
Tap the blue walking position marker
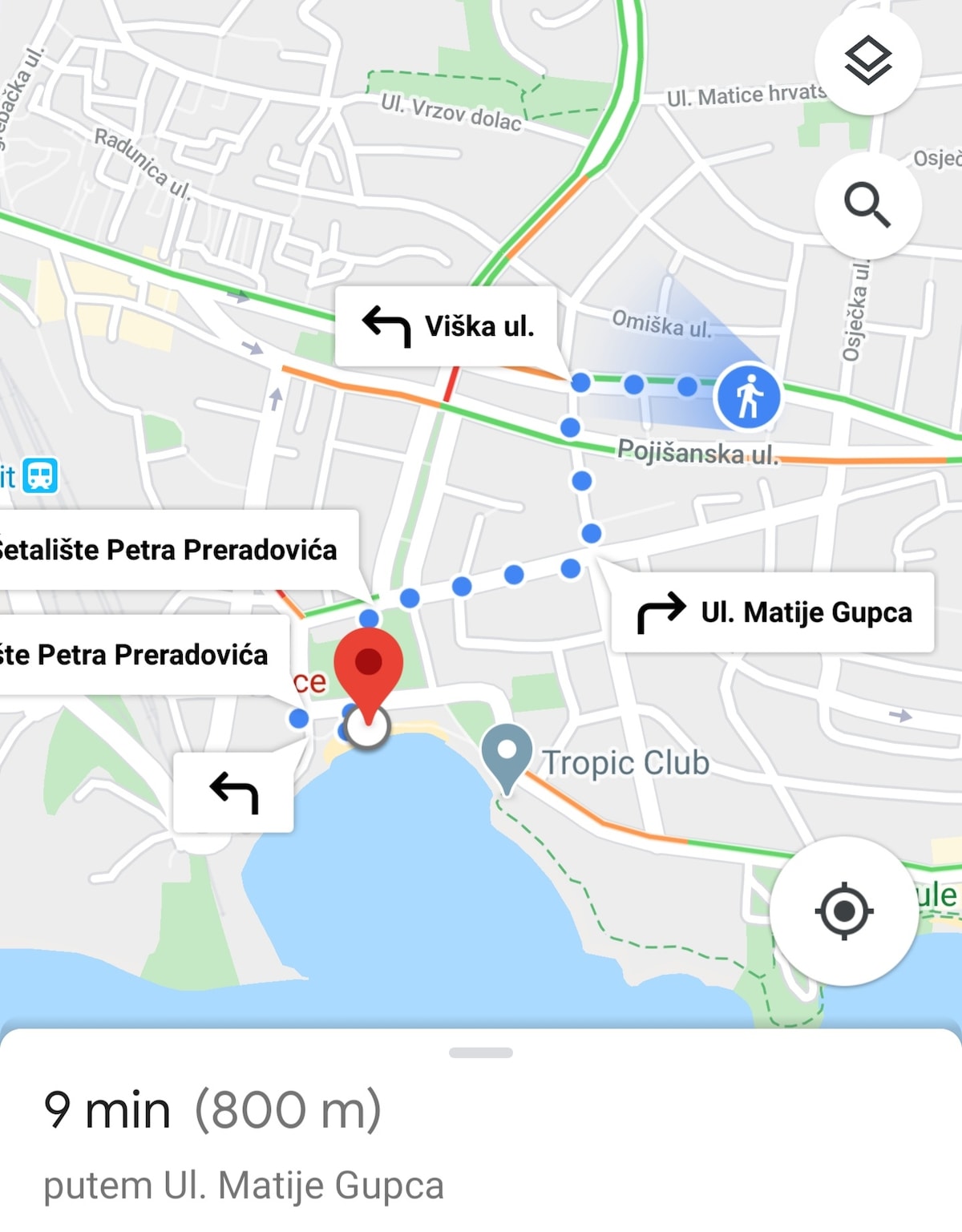coord(748,396)
